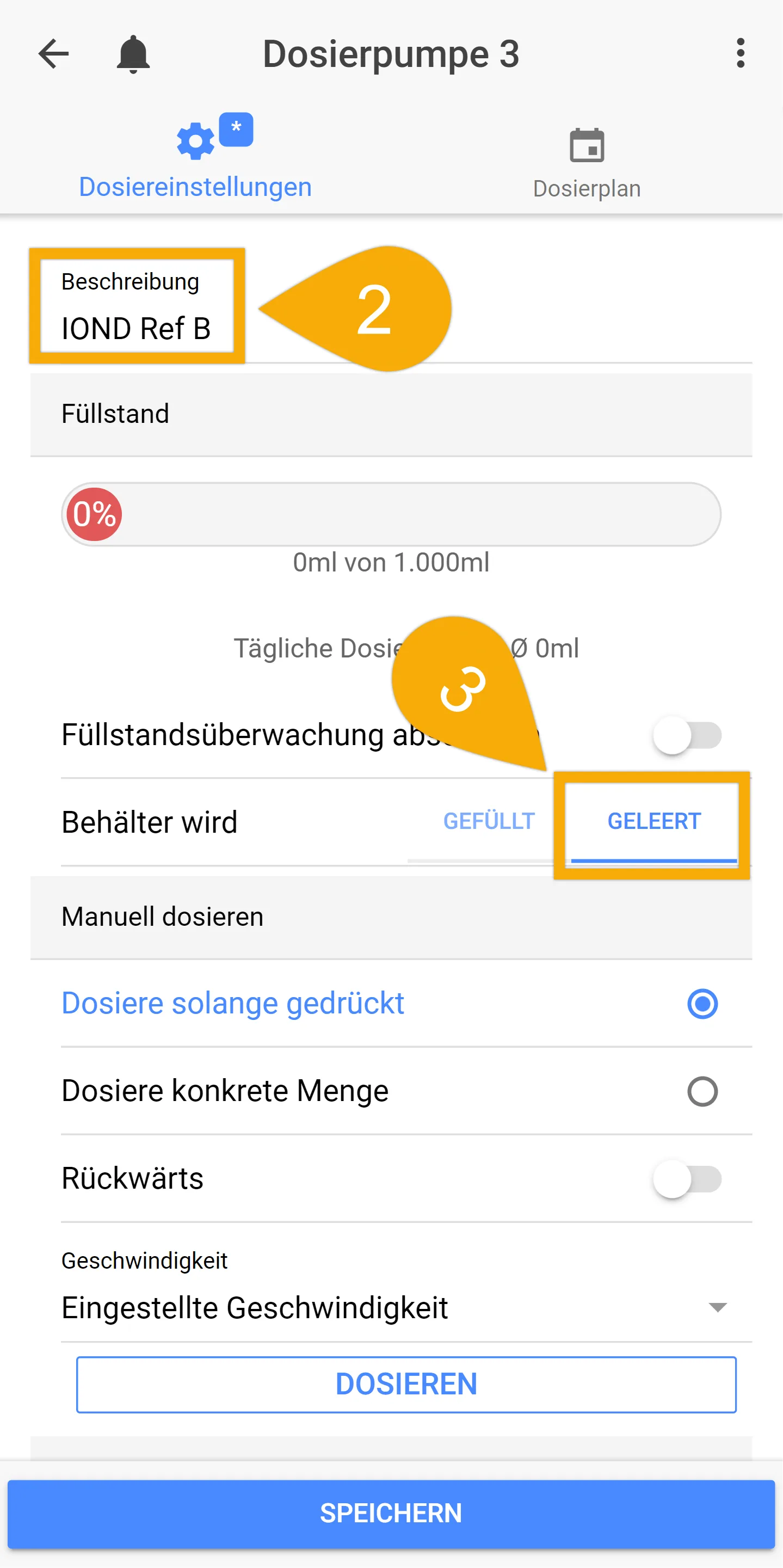Go back using the arrow icon
This screenshot has height=1568, width=783.
[53, 53]
